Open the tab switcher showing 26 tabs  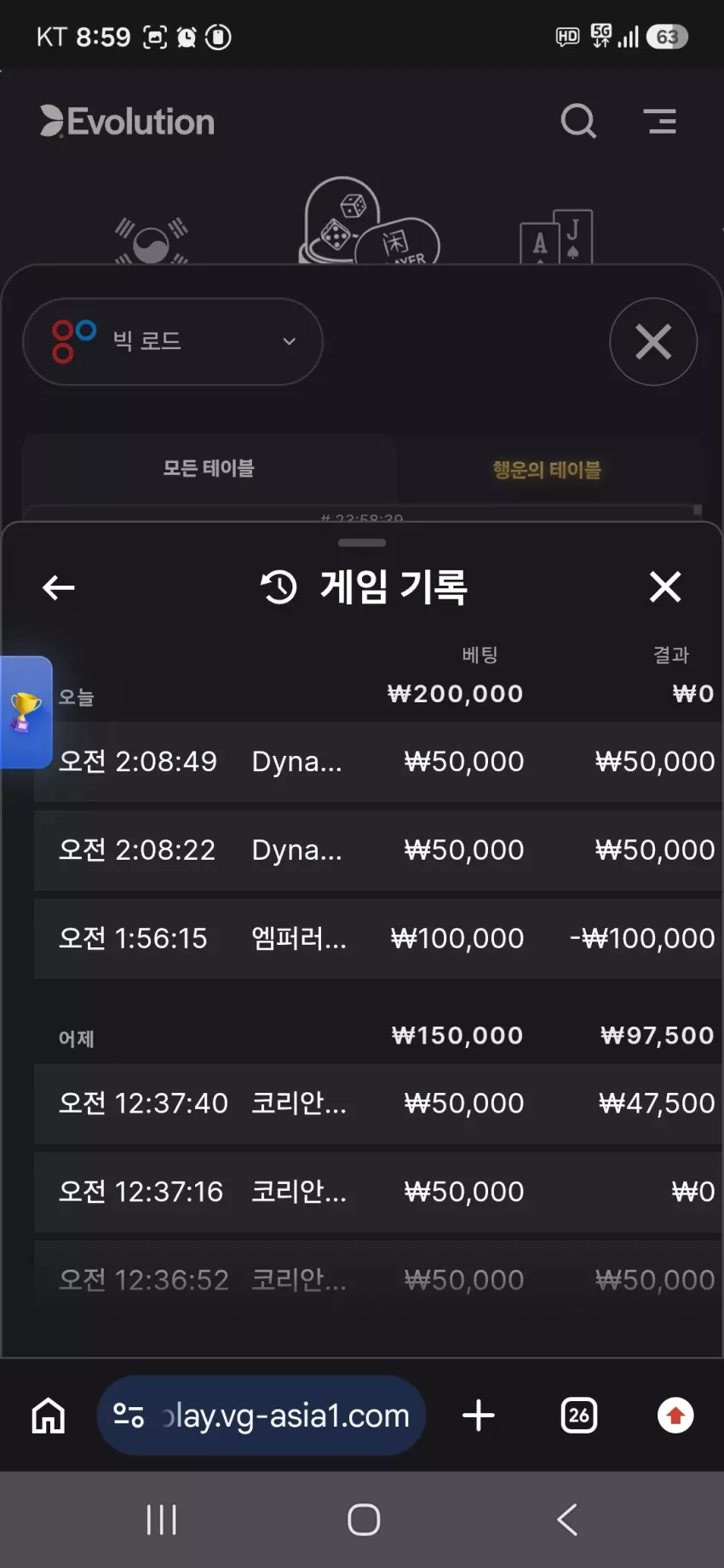579,1416
